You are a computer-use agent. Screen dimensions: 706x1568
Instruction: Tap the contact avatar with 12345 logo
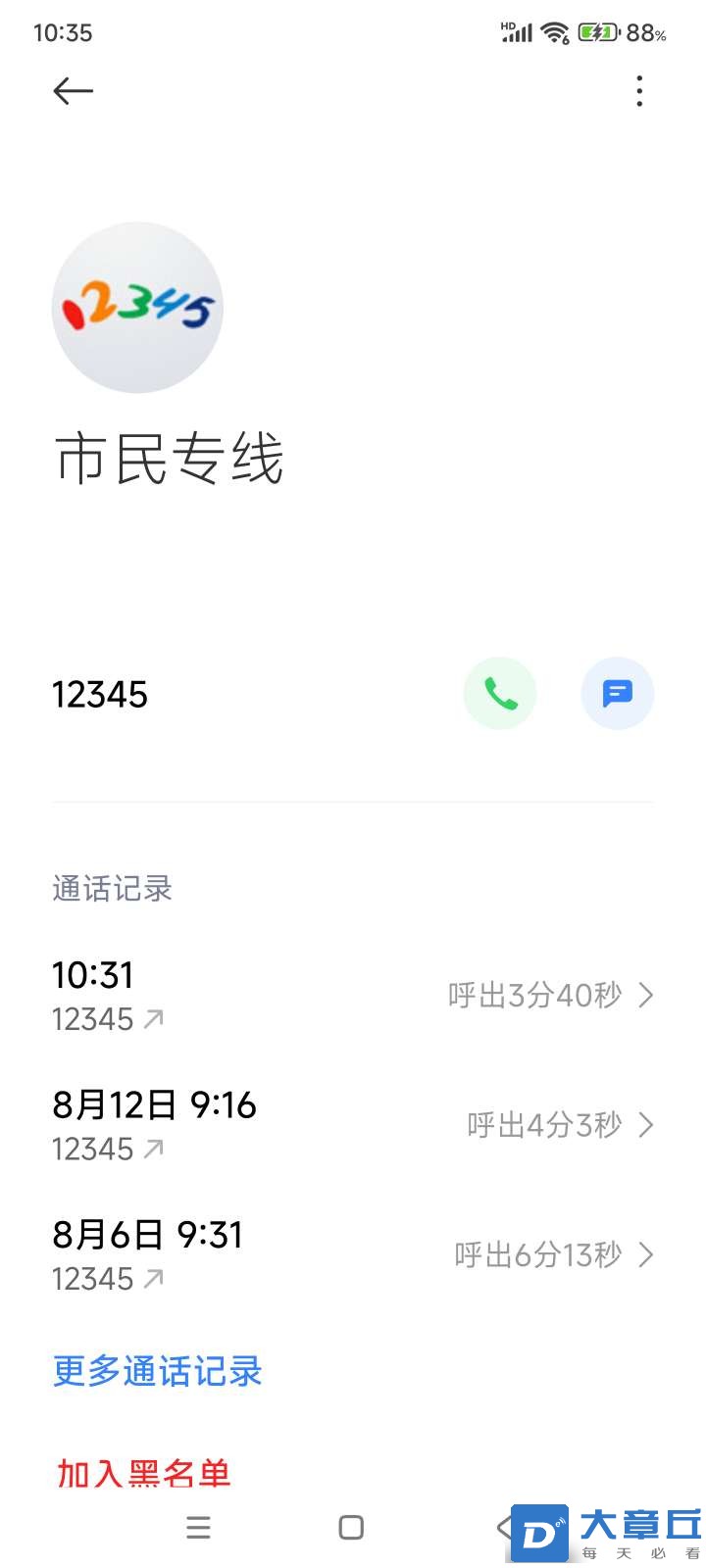click(137, 308)
